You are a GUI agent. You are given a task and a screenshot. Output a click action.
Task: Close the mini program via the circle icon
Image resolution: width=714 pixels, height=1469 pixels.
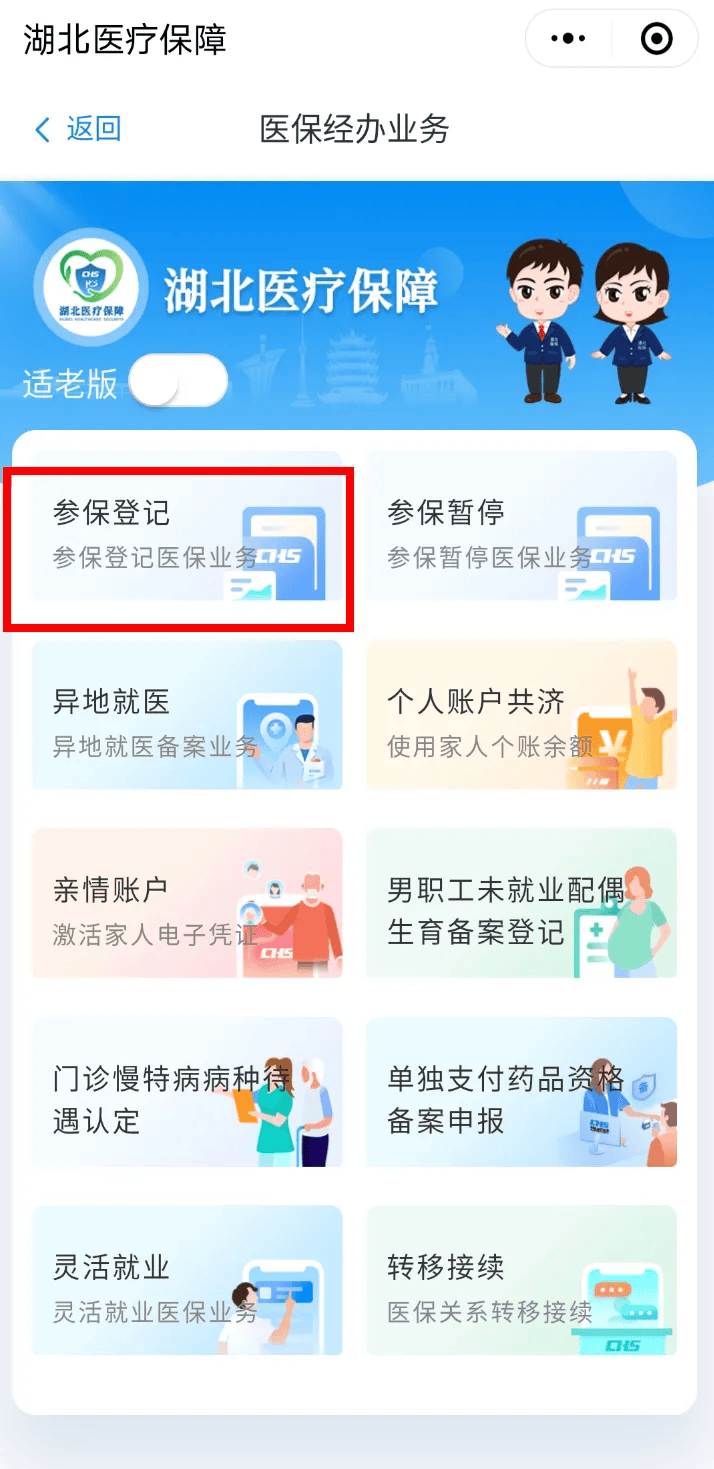(x=656, y=39)
